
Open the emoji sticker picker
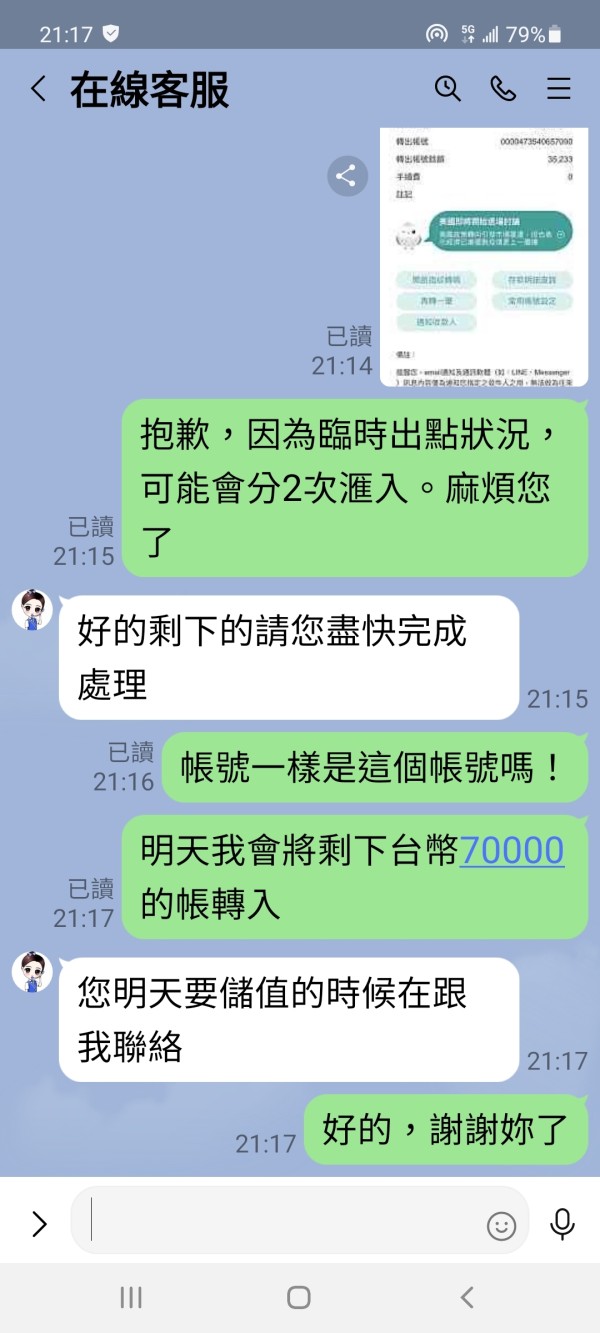tap(501, 1225)
